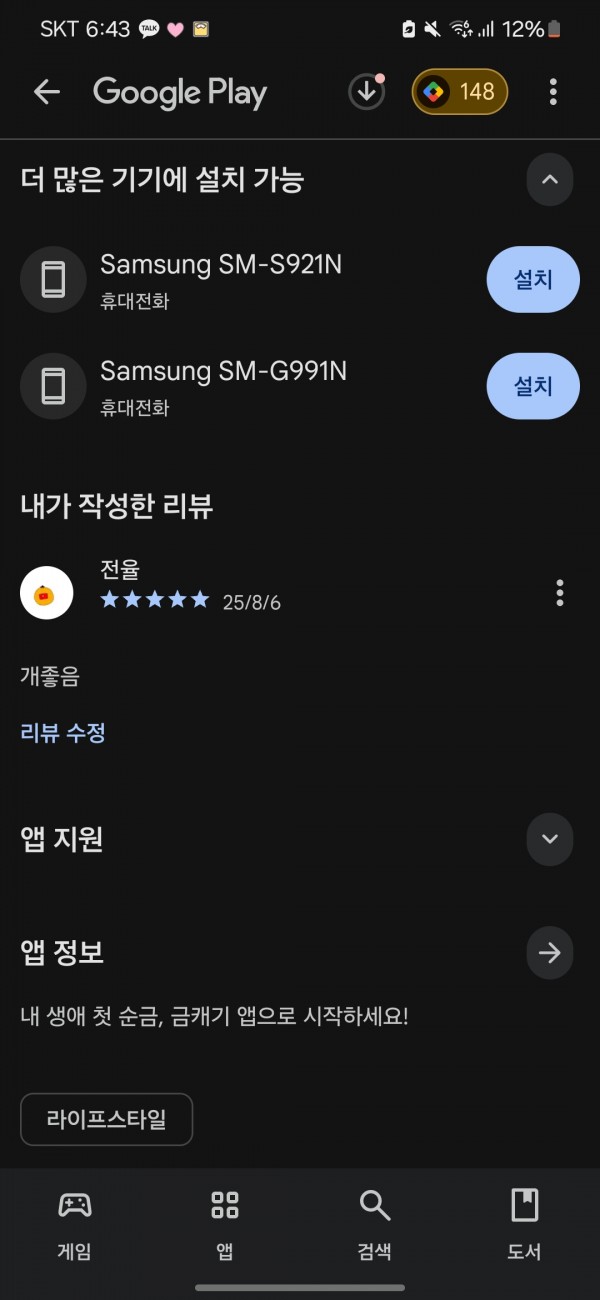Collapse the 더 많은 기기에 설치 가능 section

click(549, 180)
